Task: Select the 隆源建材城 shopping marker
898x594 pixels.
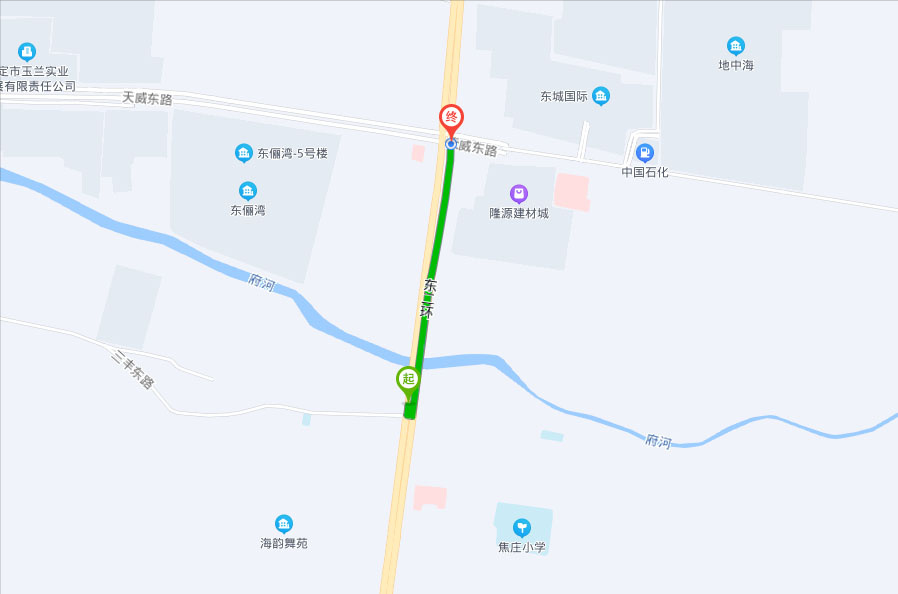Action: [519, 193]
